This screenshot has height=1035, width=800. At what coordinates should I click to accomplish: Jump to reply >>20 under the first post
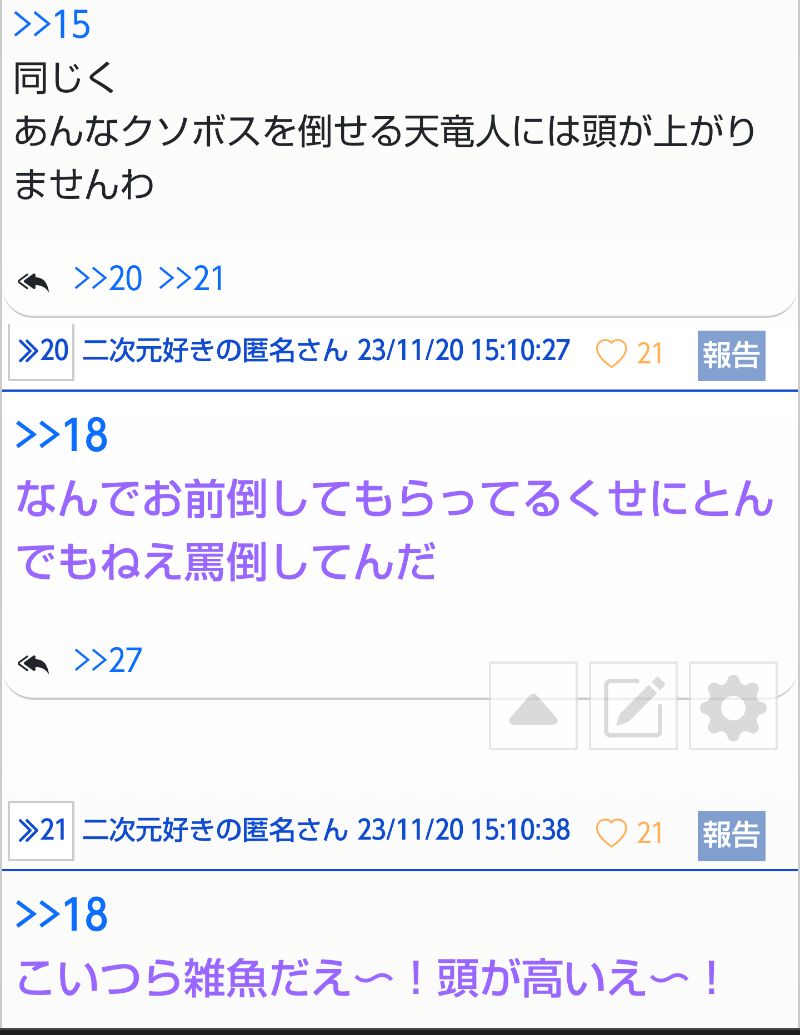(108, 278)
